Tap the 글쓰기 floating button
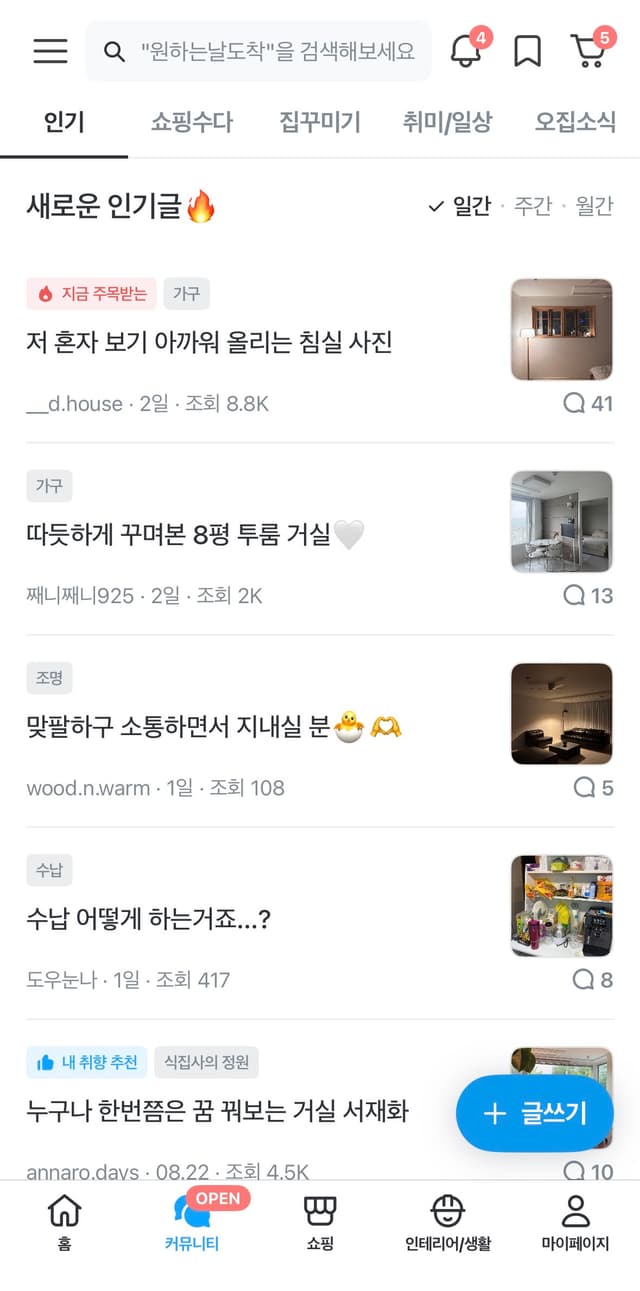640x1291 pixels. click(x=534, y=1114)
